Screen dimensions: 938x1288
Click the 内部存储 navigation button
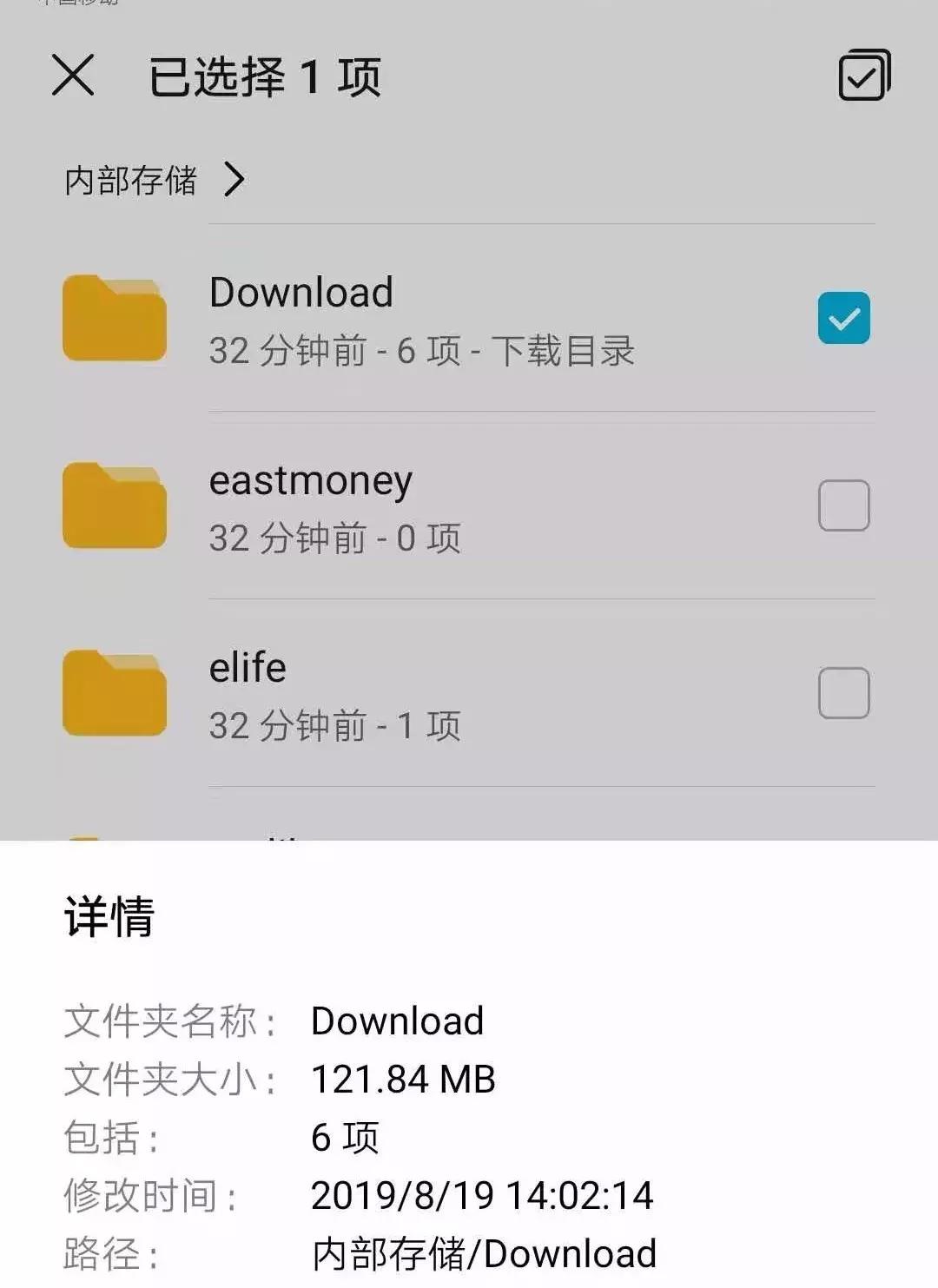point(130,180)
